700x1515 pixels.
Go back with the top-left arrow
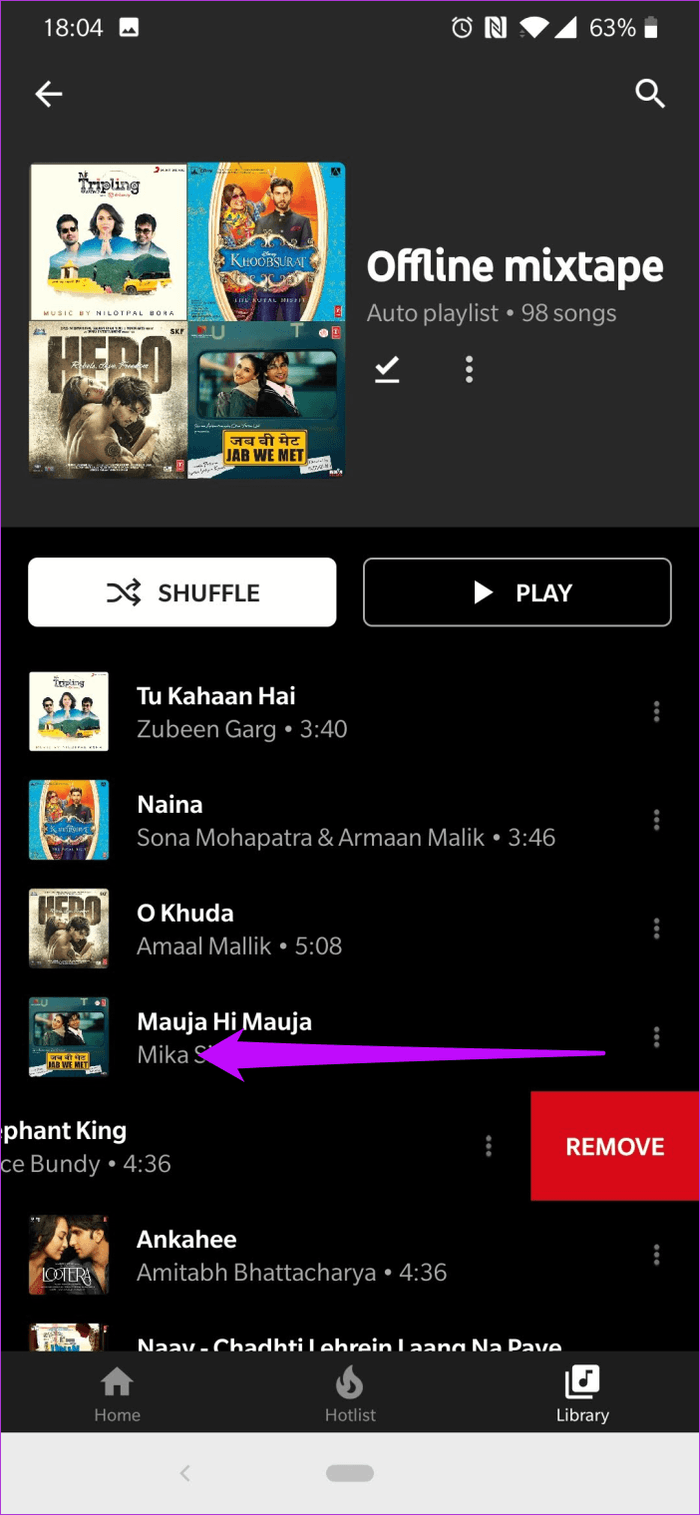49,94
